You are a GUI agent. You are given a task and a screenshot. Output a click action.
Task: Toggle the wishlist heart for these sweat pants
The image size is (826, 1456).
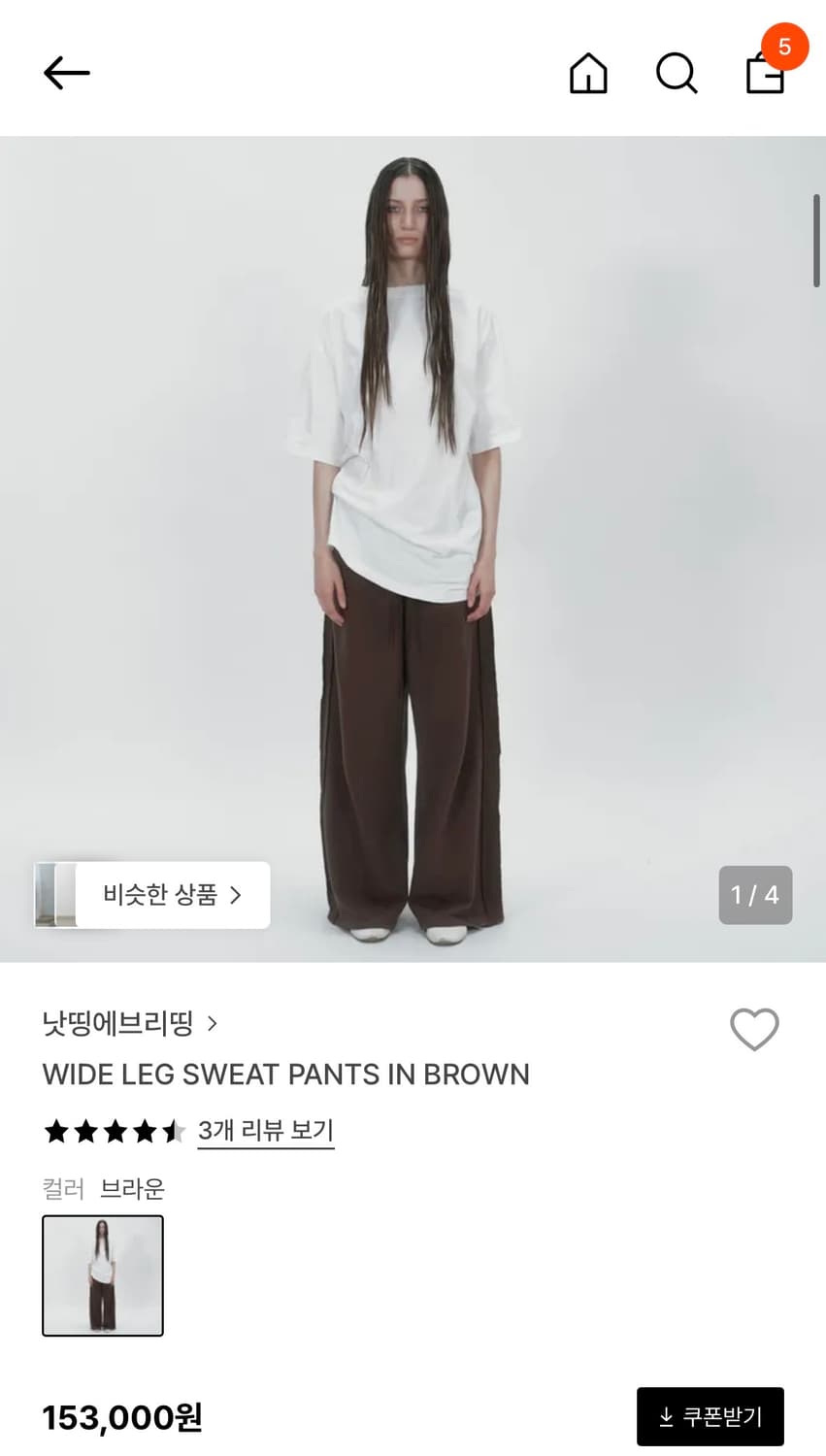tap(754, 1031)
